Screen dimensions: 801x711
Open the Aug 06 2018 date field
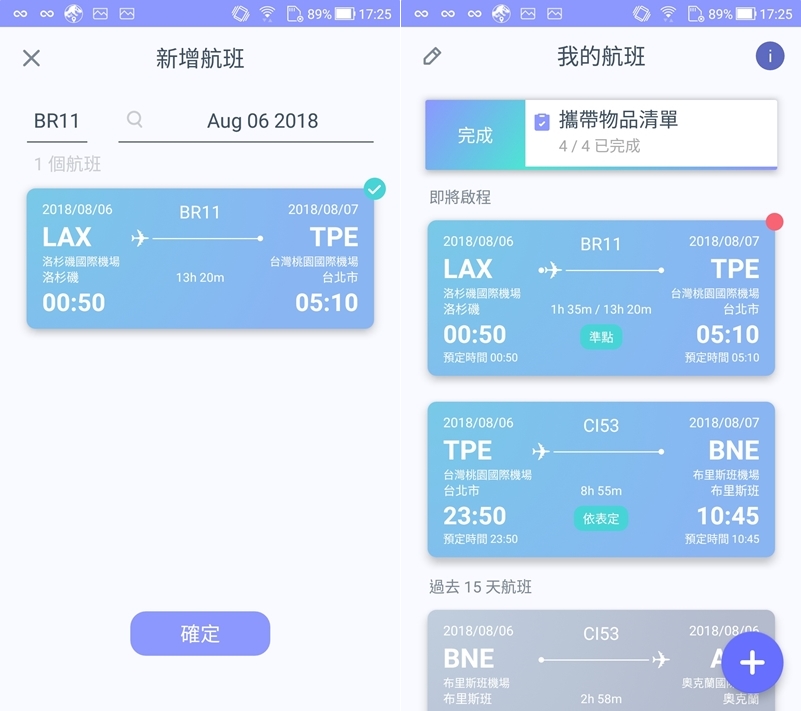pos(262,121)
